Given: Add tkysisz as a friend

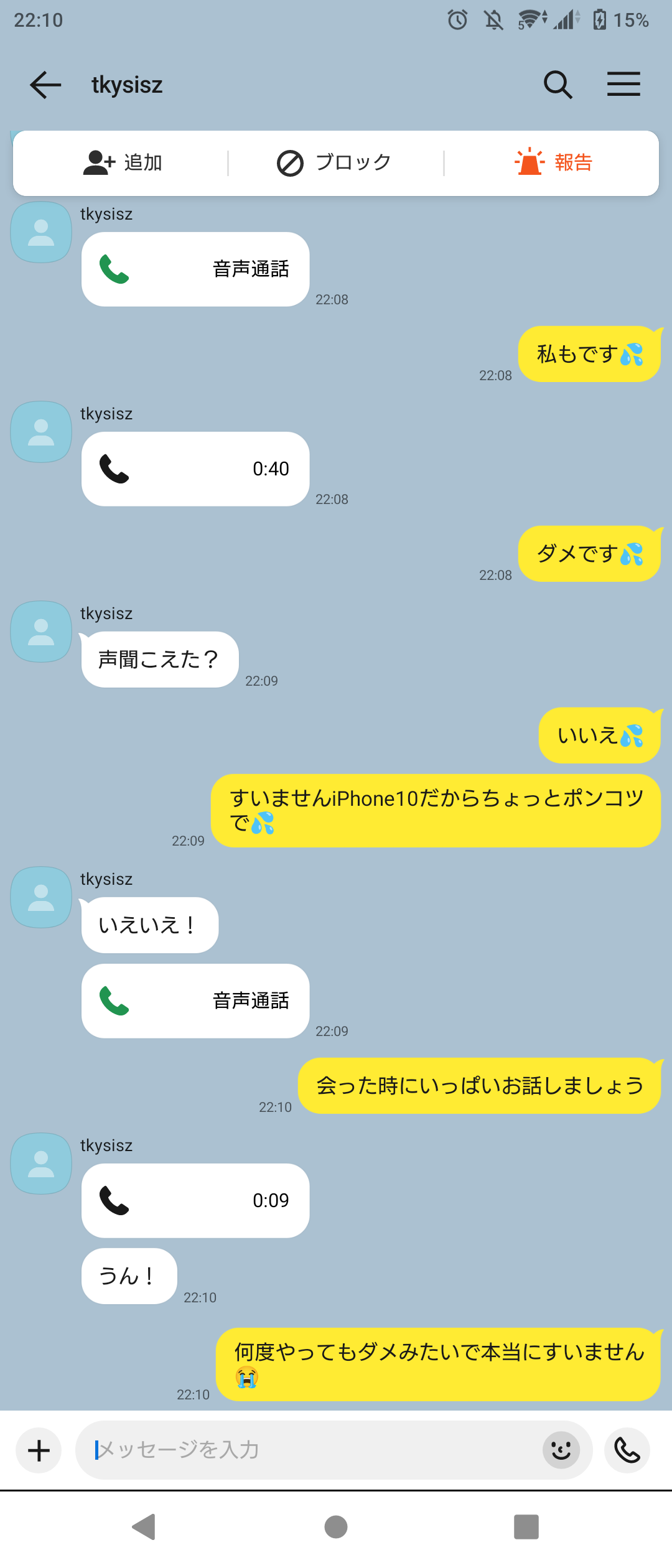Looking at the screenshot, I should pos(123,163).
